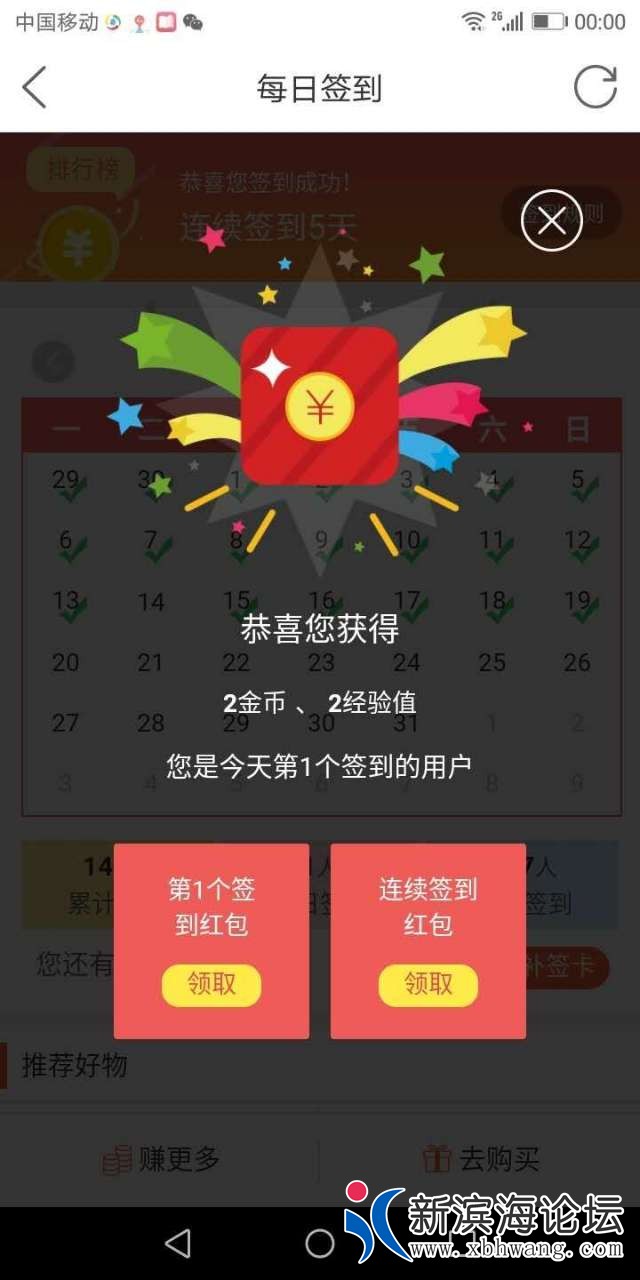Tap the system back button
The height and width of the screenshot is (1280, 640).
coord(178,1243)
